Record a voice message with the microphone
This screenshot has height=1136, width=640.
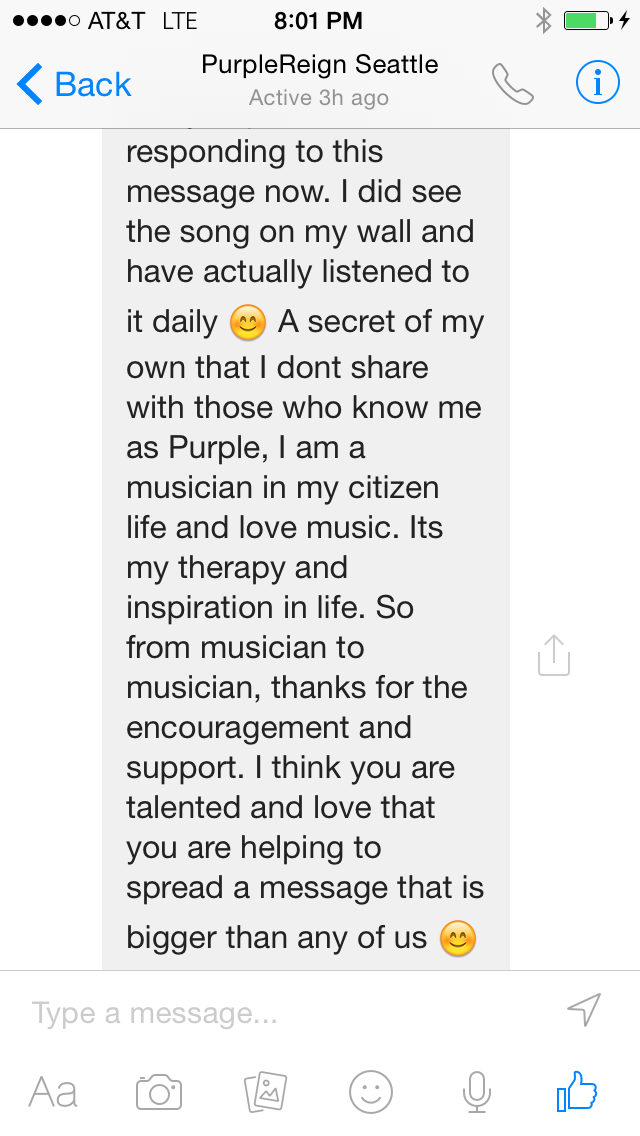(x=477, y=1092)
